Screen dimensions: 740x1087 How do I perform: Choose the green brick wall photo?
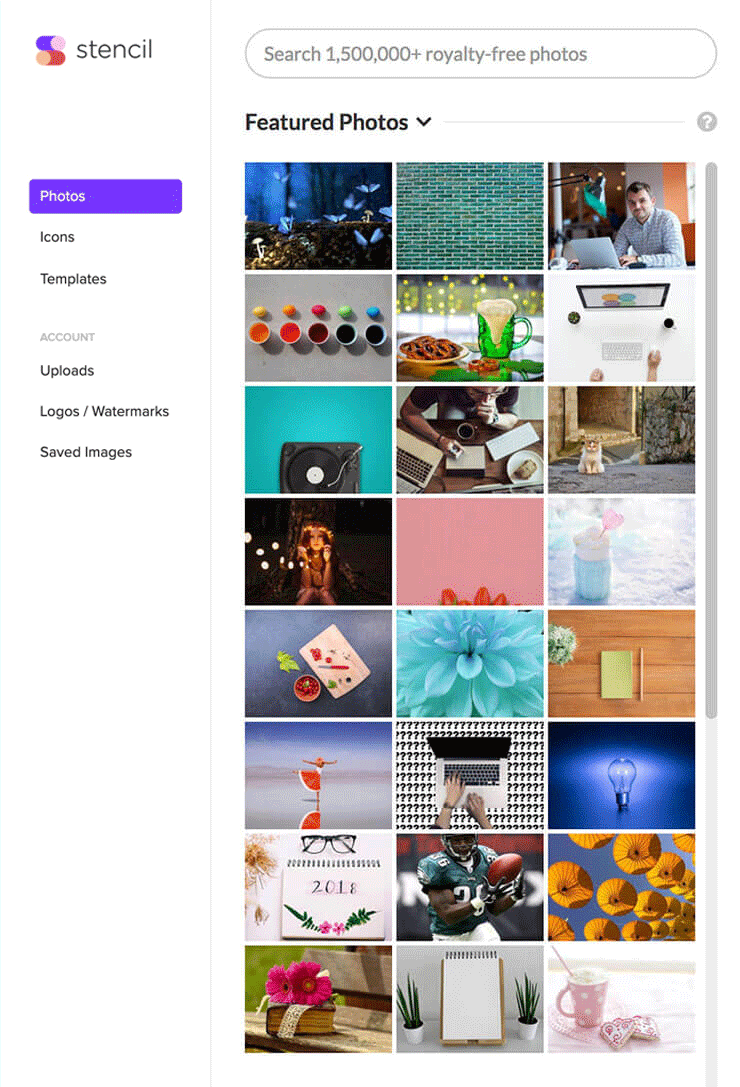click(470, 216)
